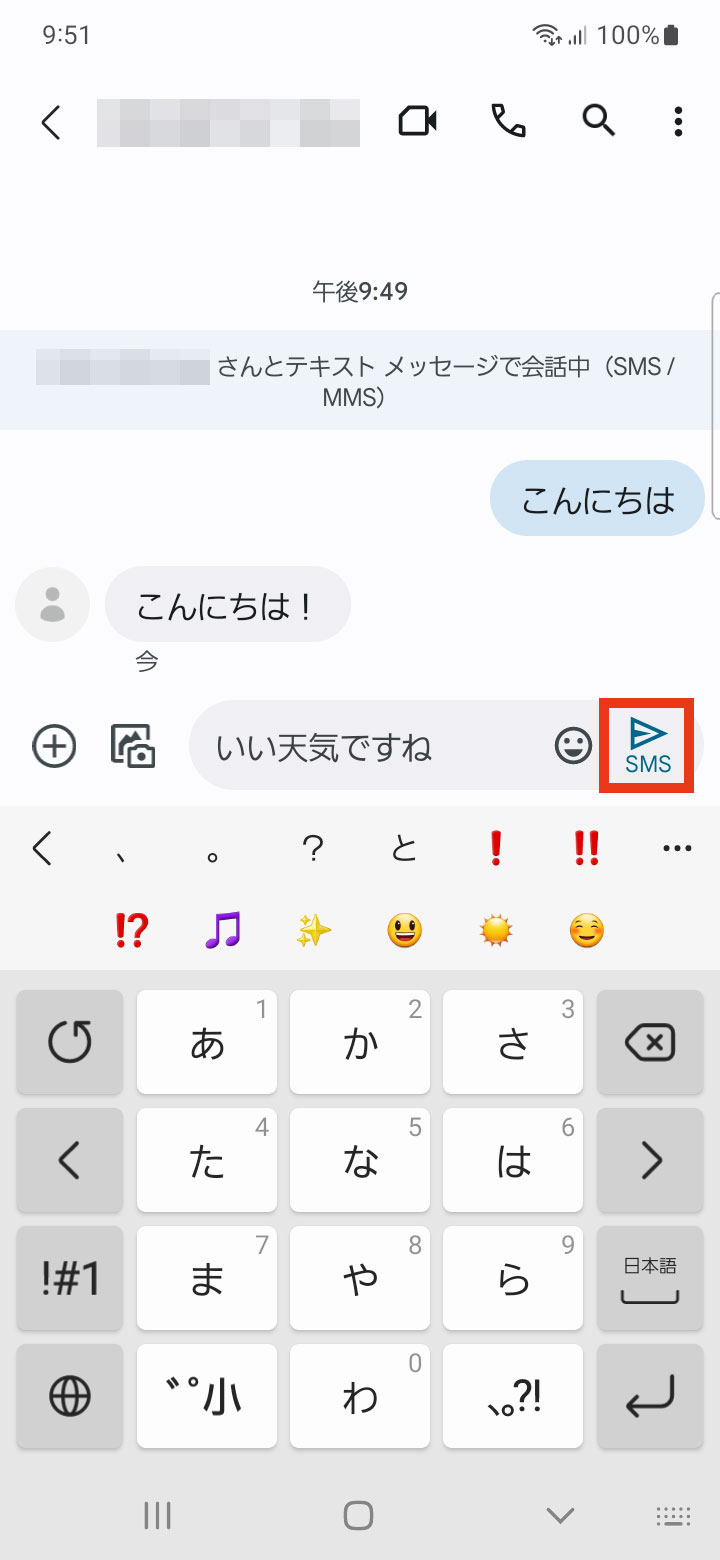
Task: Open the emoji picker in message field
Action: 573,745
